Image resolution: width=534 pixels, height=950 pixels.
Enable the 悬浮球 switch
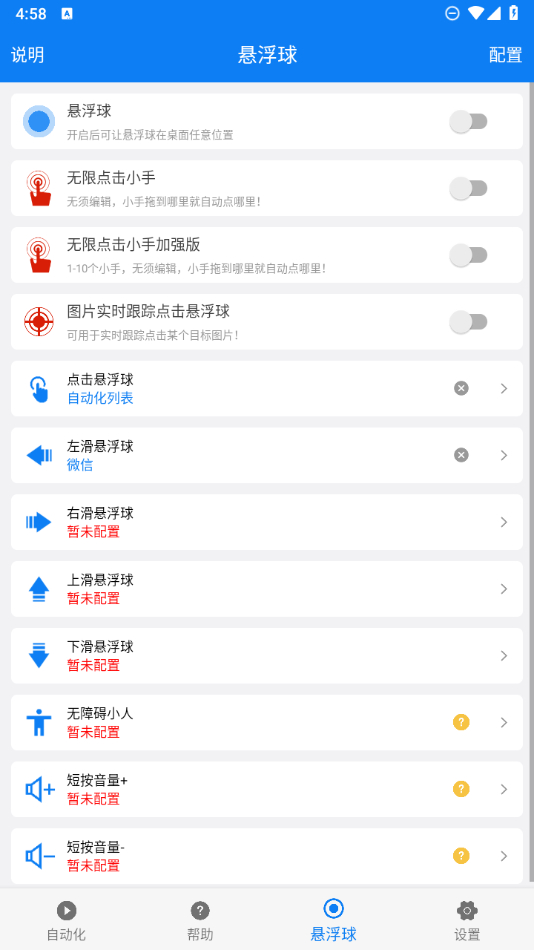tap(469, 122)
